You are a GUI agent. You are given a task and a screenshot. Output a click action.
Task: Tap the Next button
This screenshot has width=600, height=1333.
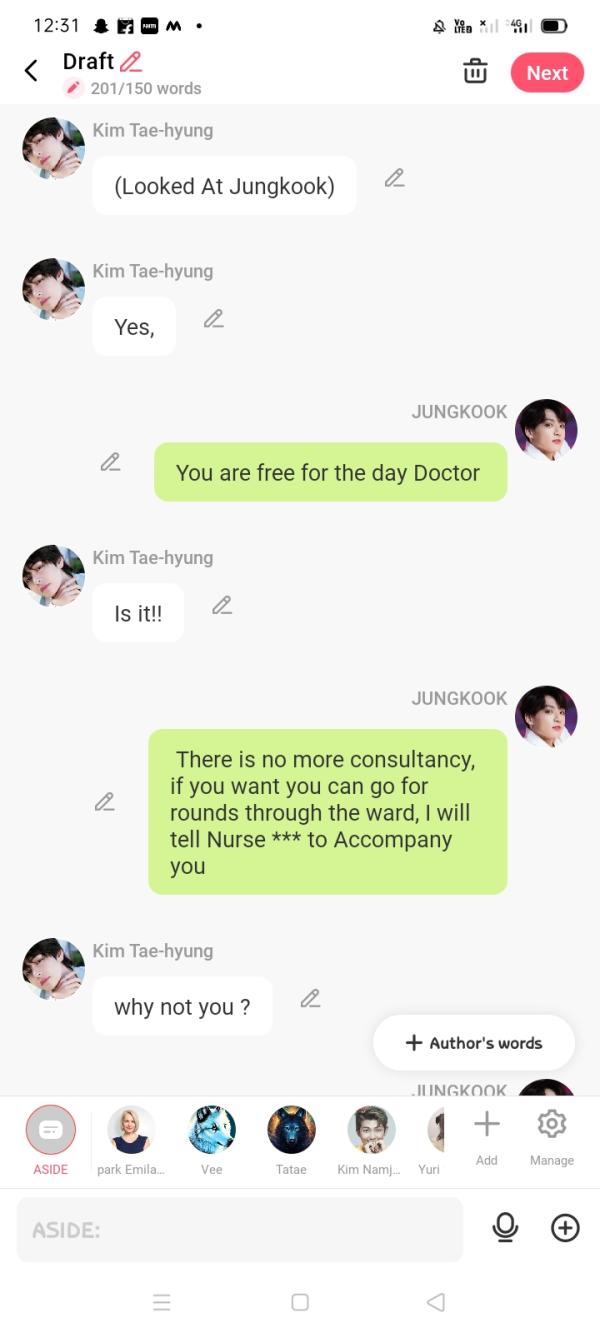547,73
